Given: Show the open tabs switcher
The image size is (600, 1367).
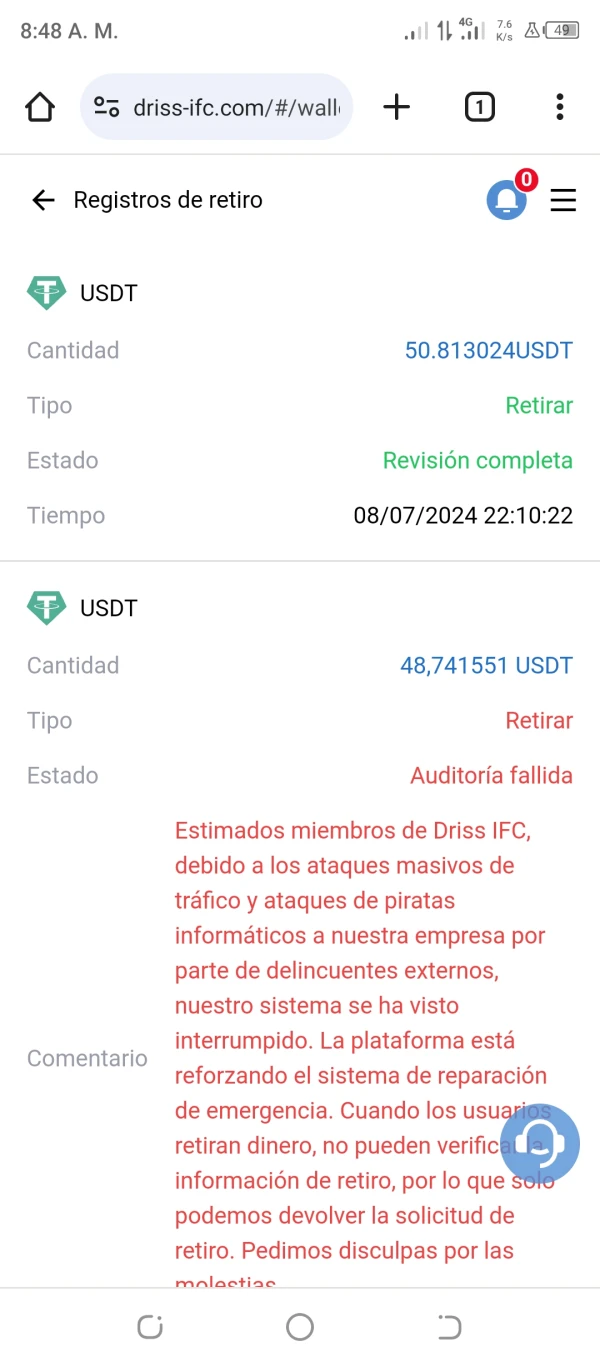Looking at the screenshot, I should tap(480, 107).
